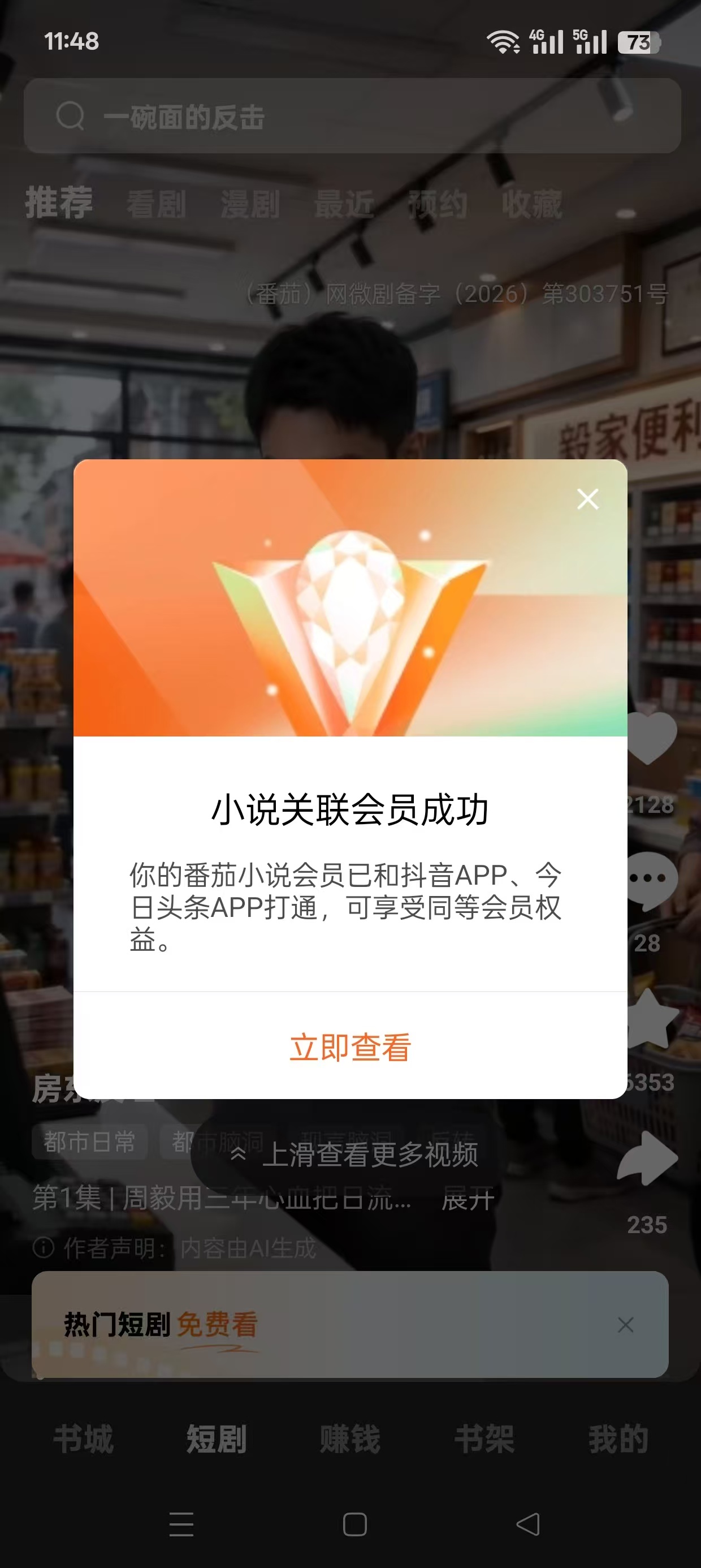
Task: Open the comments bubble
Action: coord(651,879)
